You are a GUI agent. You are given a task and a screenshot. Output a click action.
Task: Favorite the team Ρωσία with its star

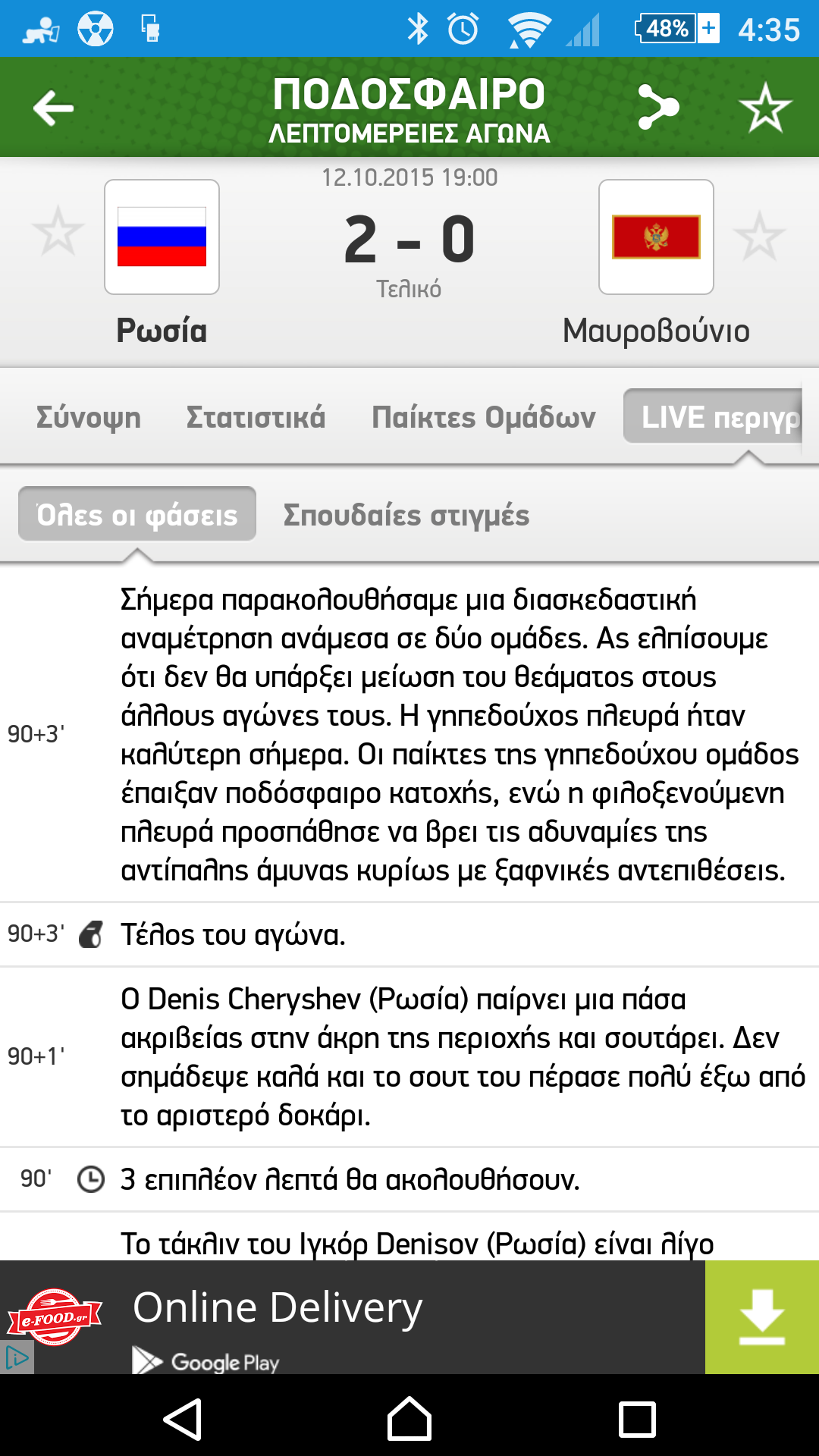pyautogui.click(x=58, y=231)
